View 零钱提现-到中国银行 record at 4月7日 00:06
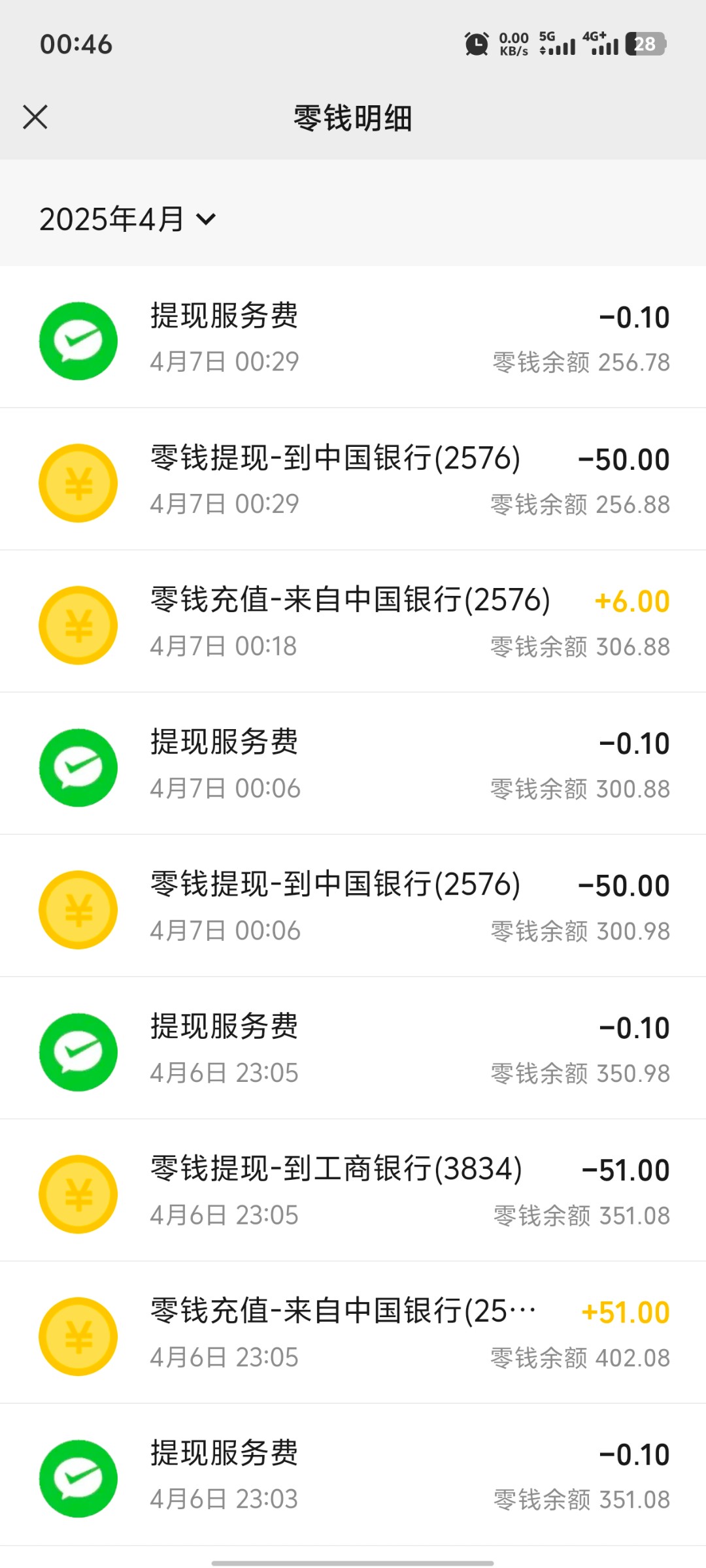The width and height of the screenshot is (706, 1568). 353,907
